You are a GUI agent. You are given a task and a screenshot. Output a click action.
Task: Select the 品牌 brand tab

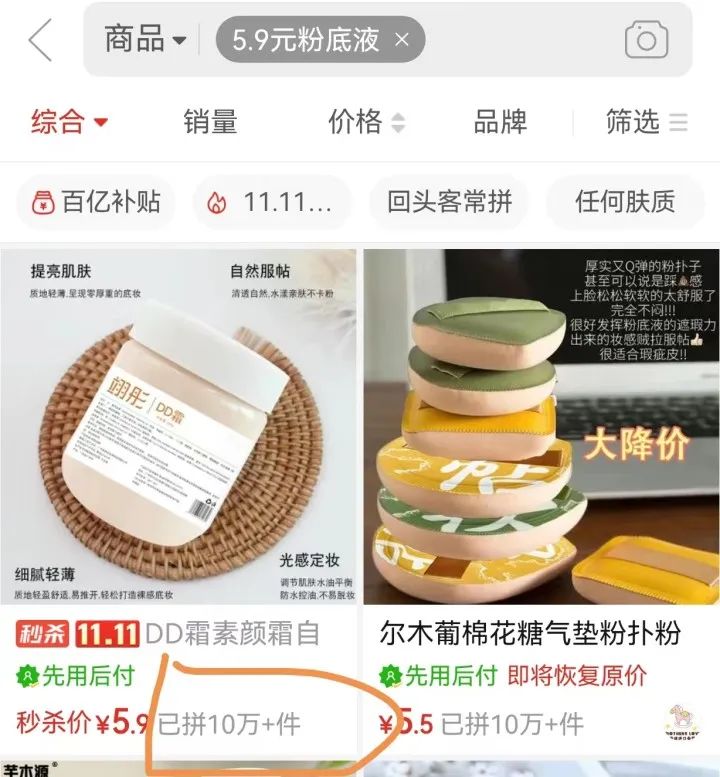[x=500, y=122]
